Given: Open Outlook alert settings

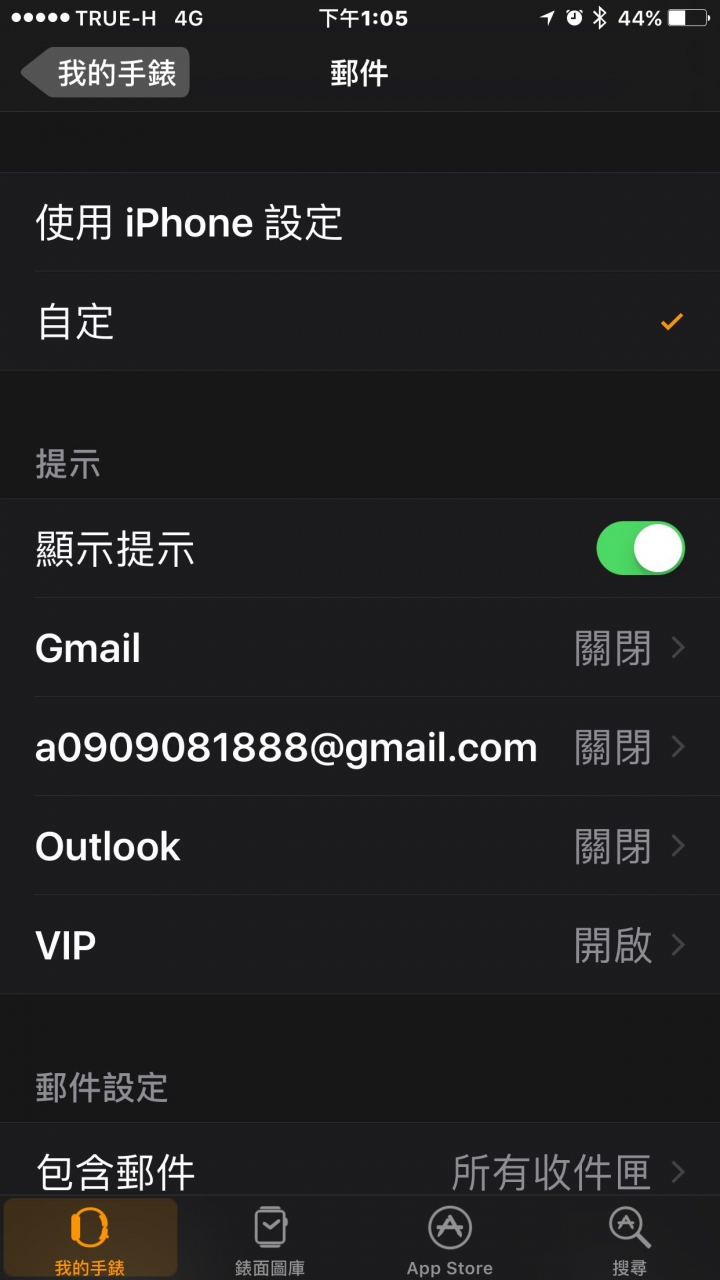Looking at the screenshot, I should tap(360, 846).
